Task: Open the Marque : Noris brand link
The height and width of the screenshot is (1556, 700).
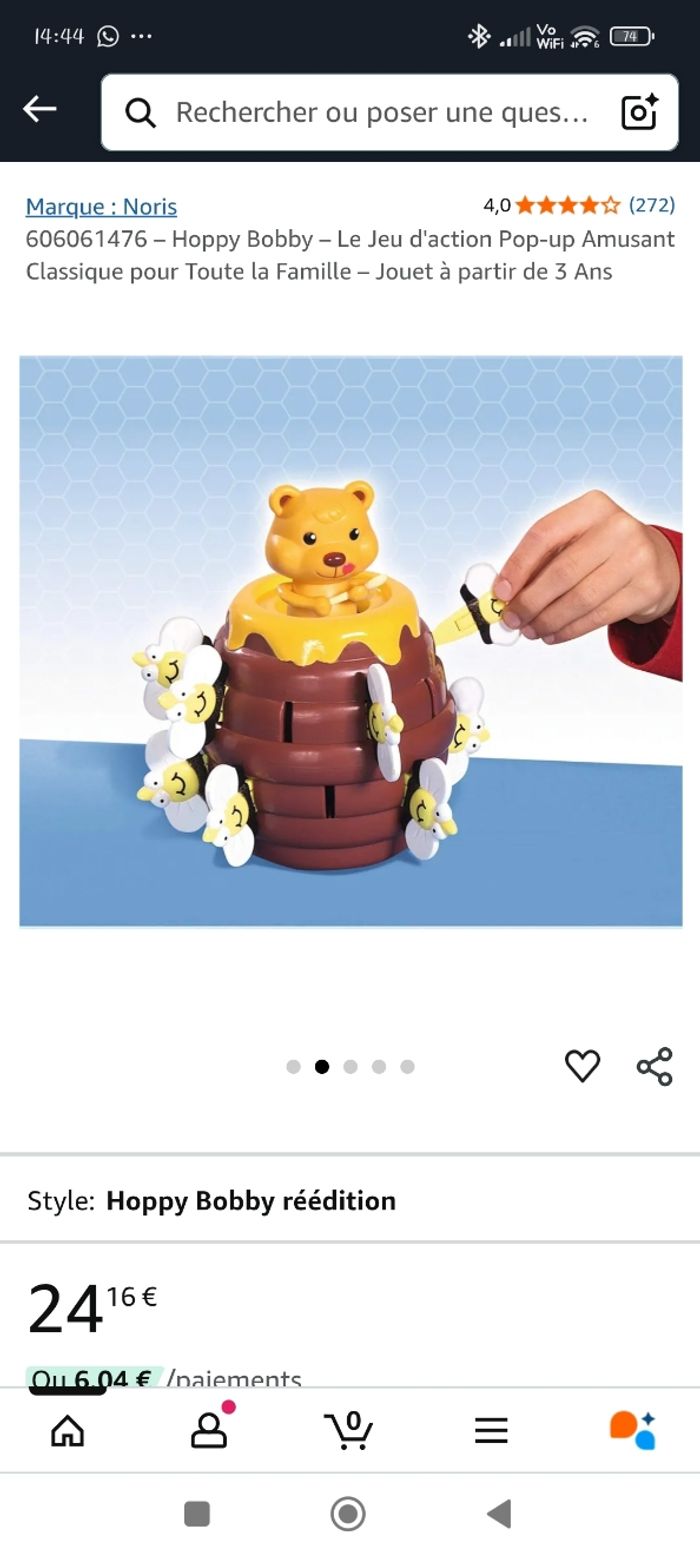Action: point(101,206)
